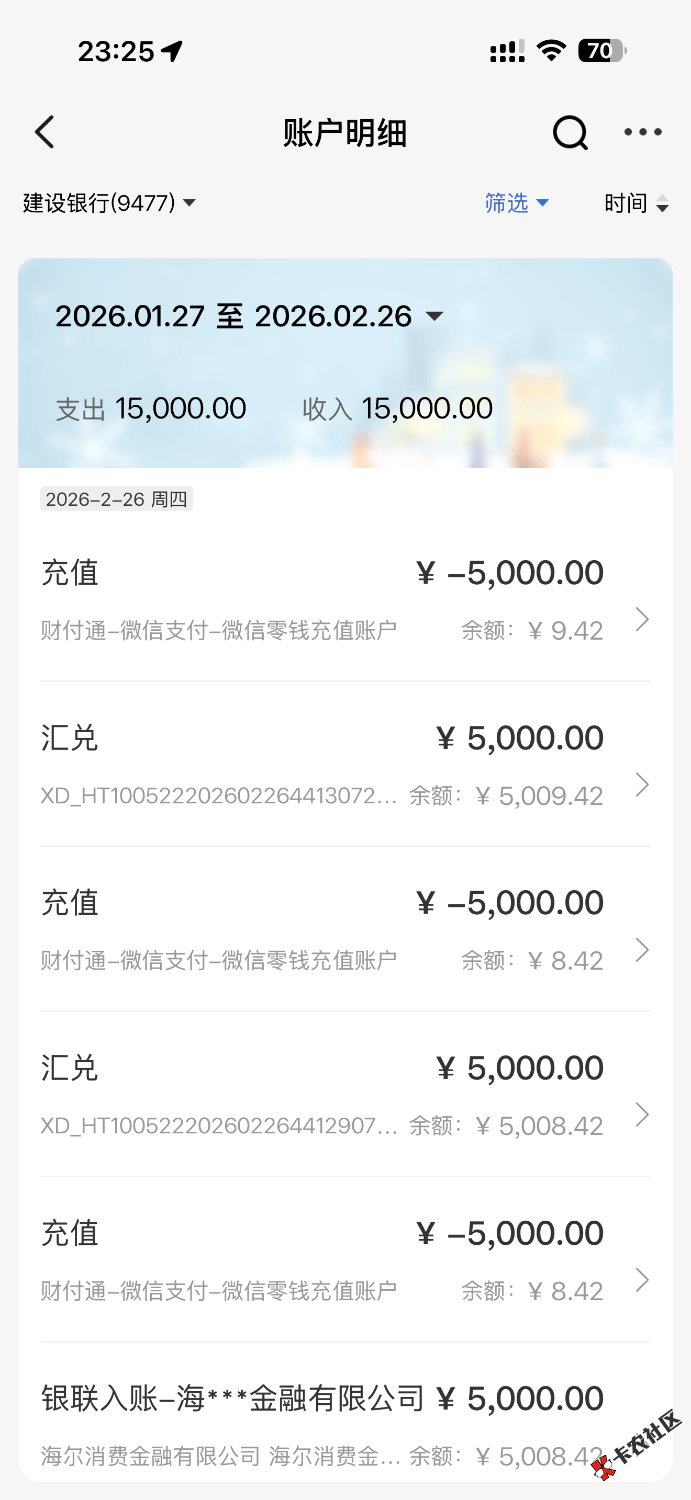
Task: Open the 充值 record with 余额 ¥9.42
Action: (x=345, y=599)
